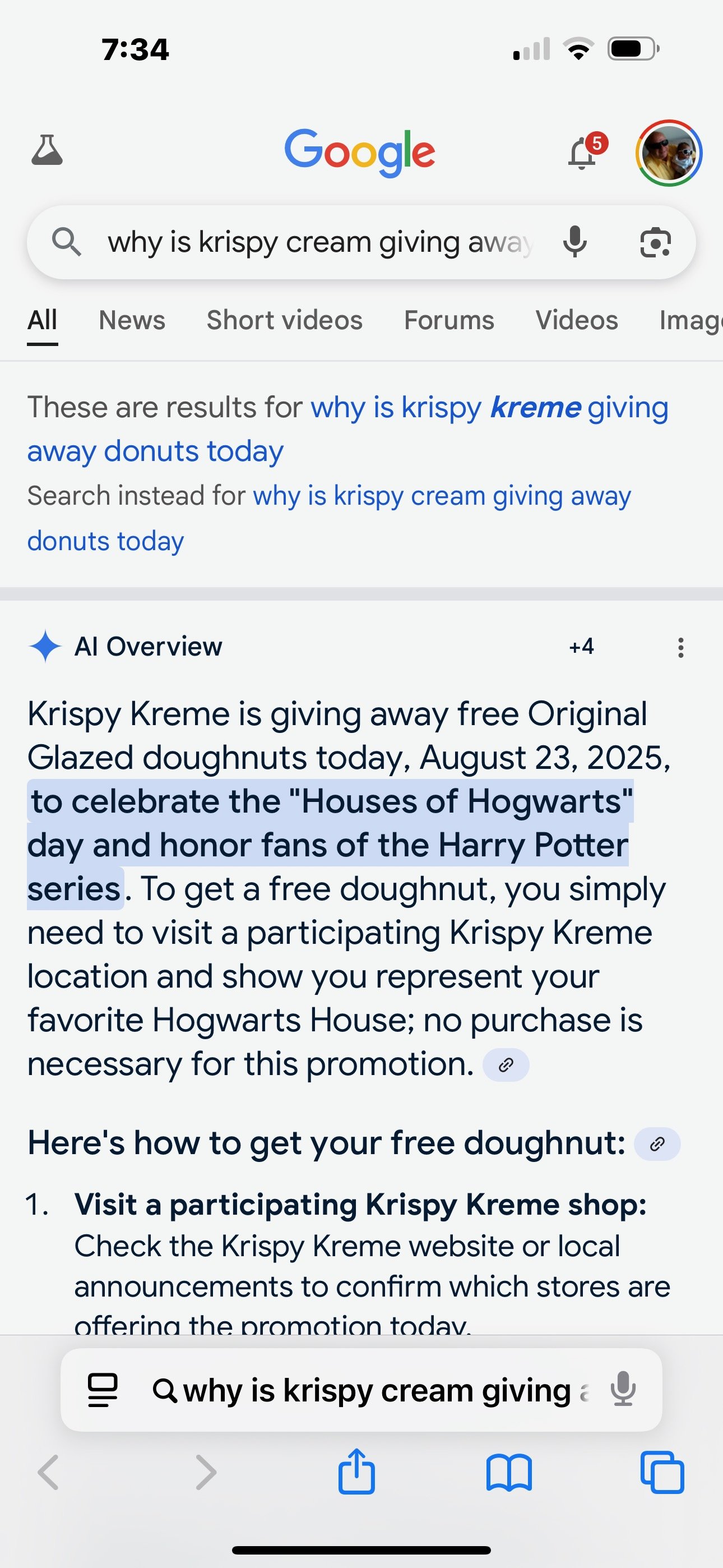This screenshot has width=723, height=1568.
Task: Open Safari page settings reader icon
Action: 102,1390
